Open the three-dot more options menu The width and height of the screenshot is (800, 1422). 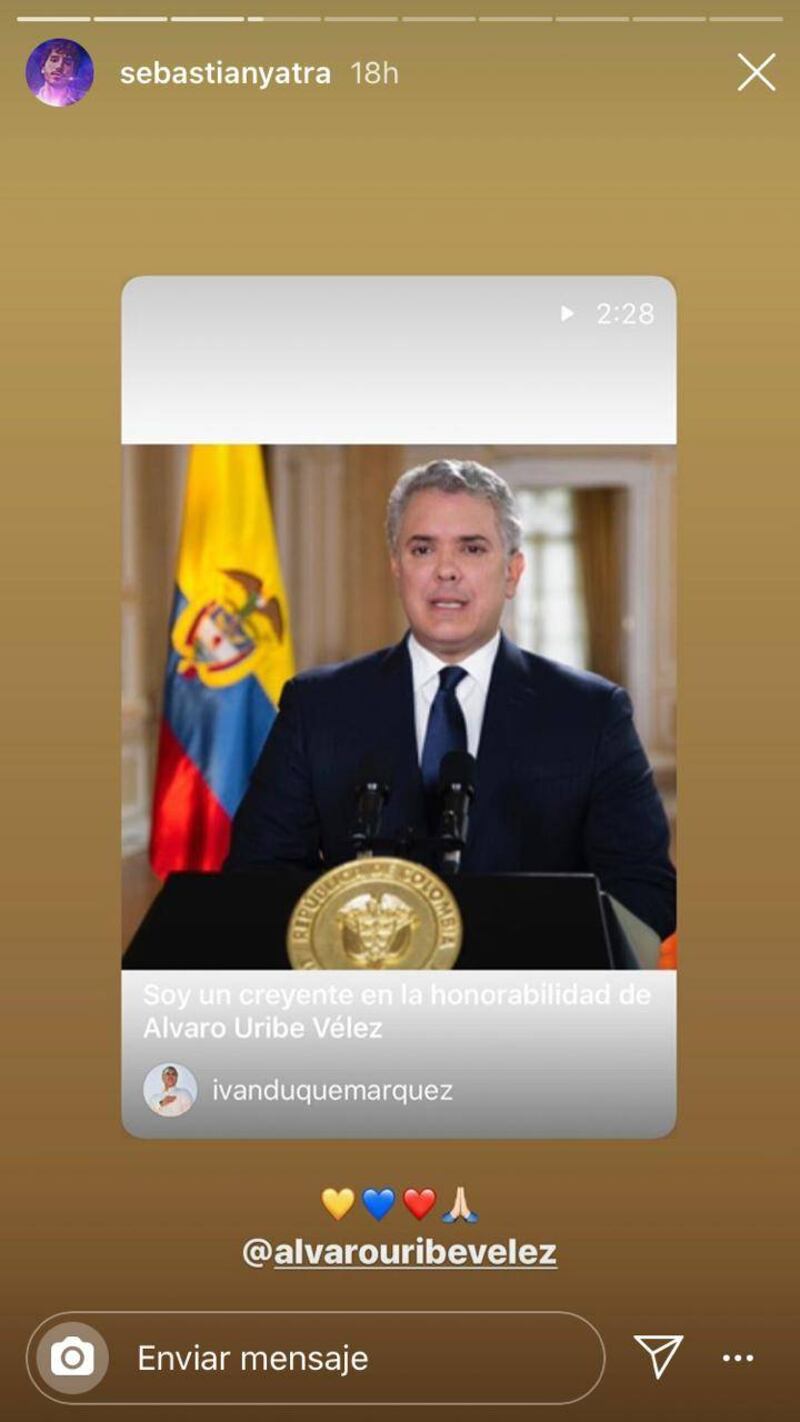pyautogui.click(x=738, y=1357)
